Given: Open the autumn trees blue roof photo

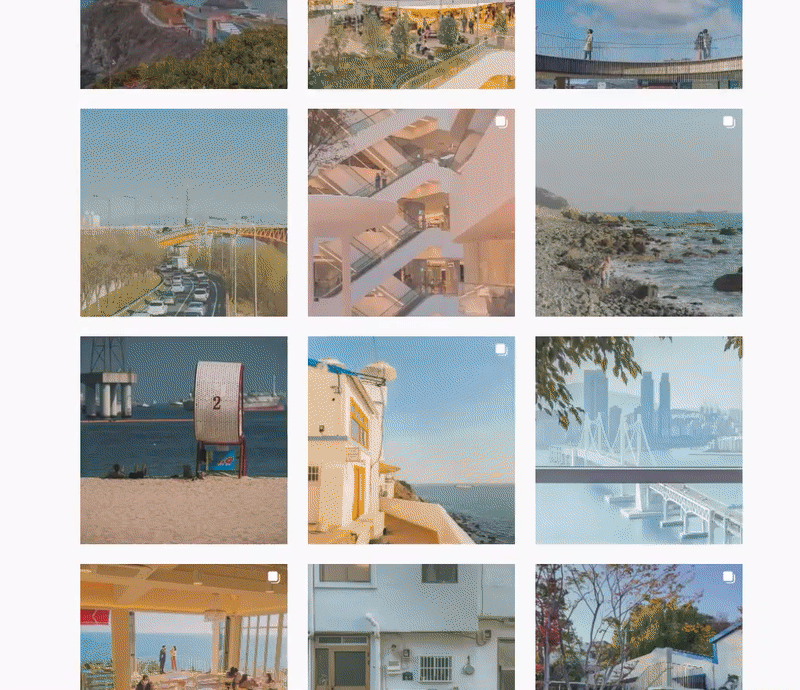Looking at the screenshot, I should point(638,627).
